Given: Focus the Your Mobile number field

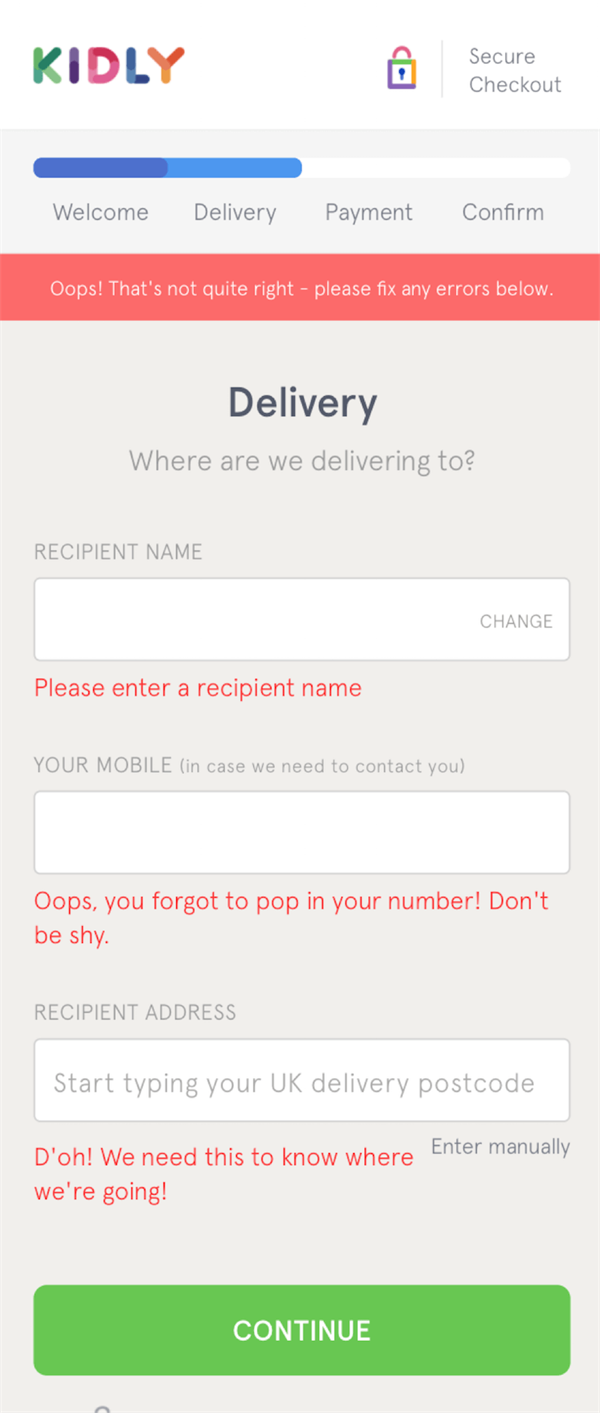Looking at the screenshot, I should click(301, 833).
